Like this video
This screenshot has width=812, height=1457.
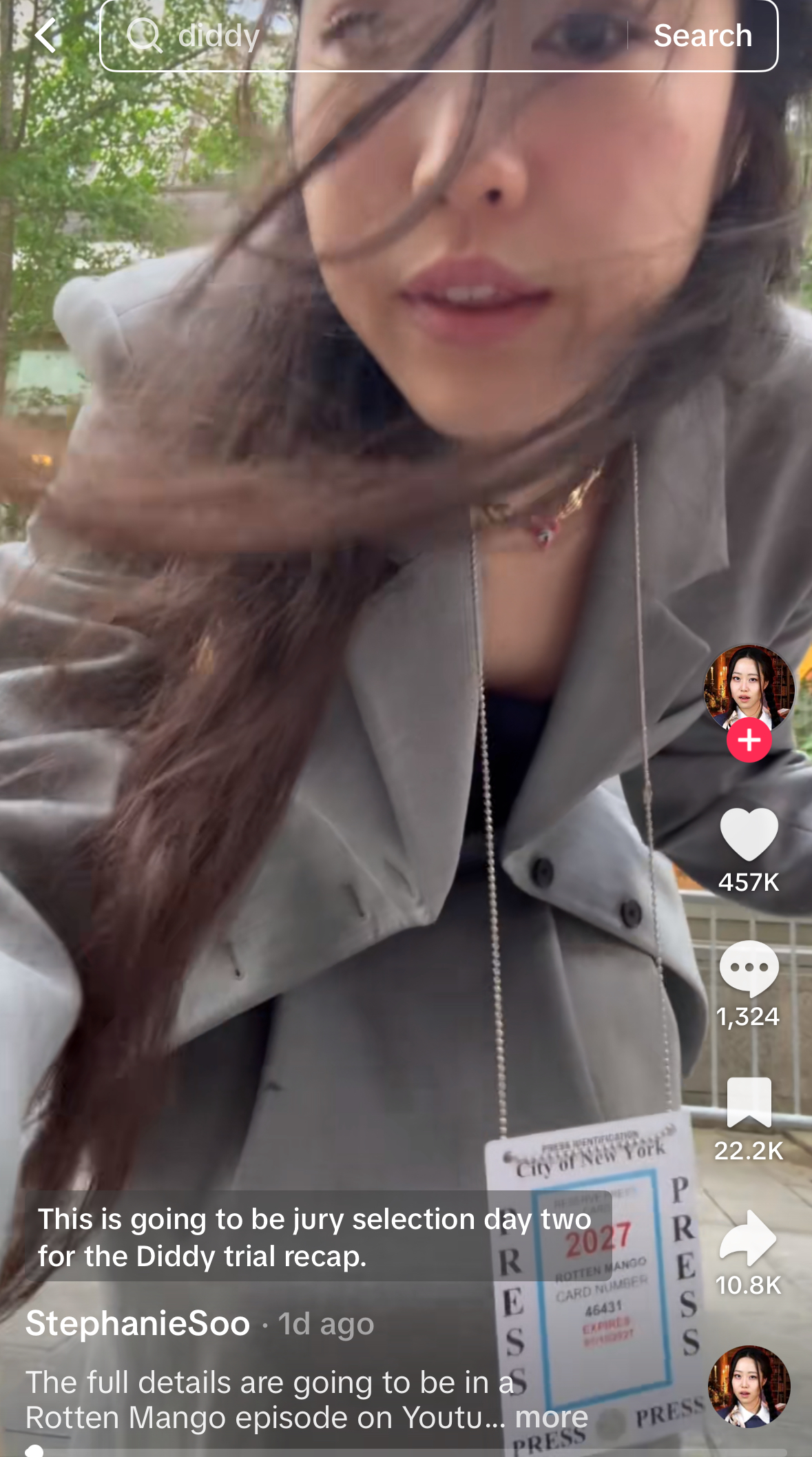749,834
